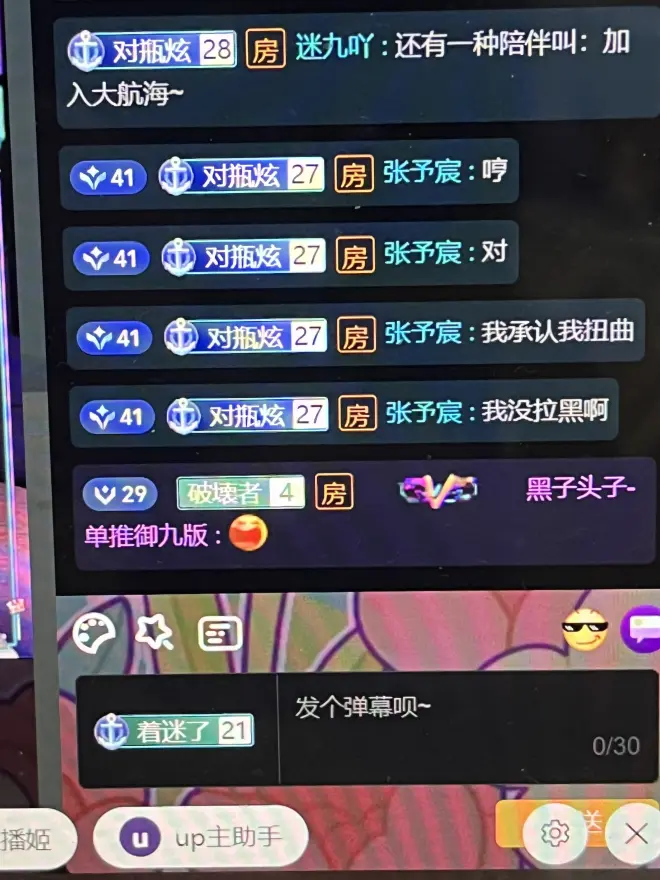Open the text list icon beside the star
The width and height of the screenshot is (660, 880).
pos(220,632)
